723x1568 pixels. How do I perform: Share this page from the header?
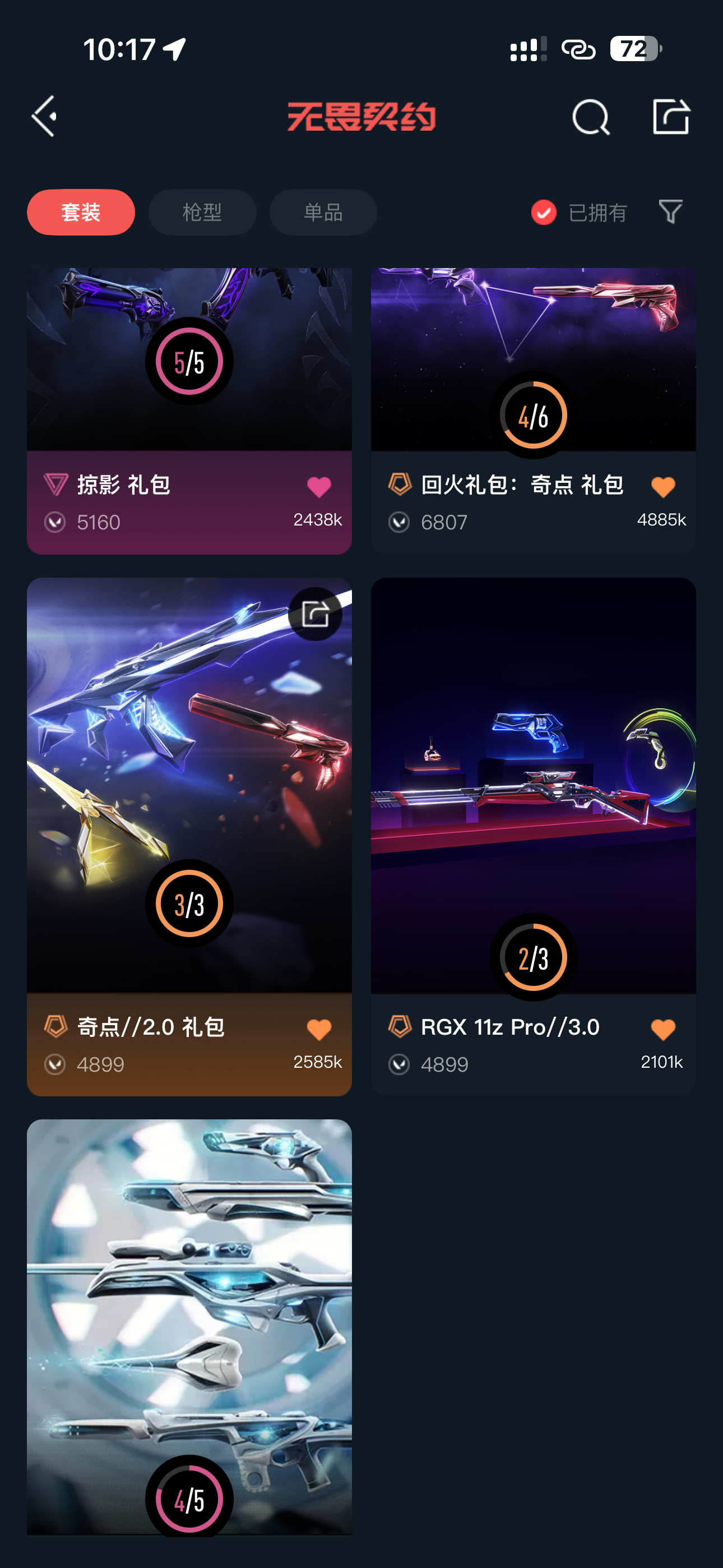tap(671, 116)
